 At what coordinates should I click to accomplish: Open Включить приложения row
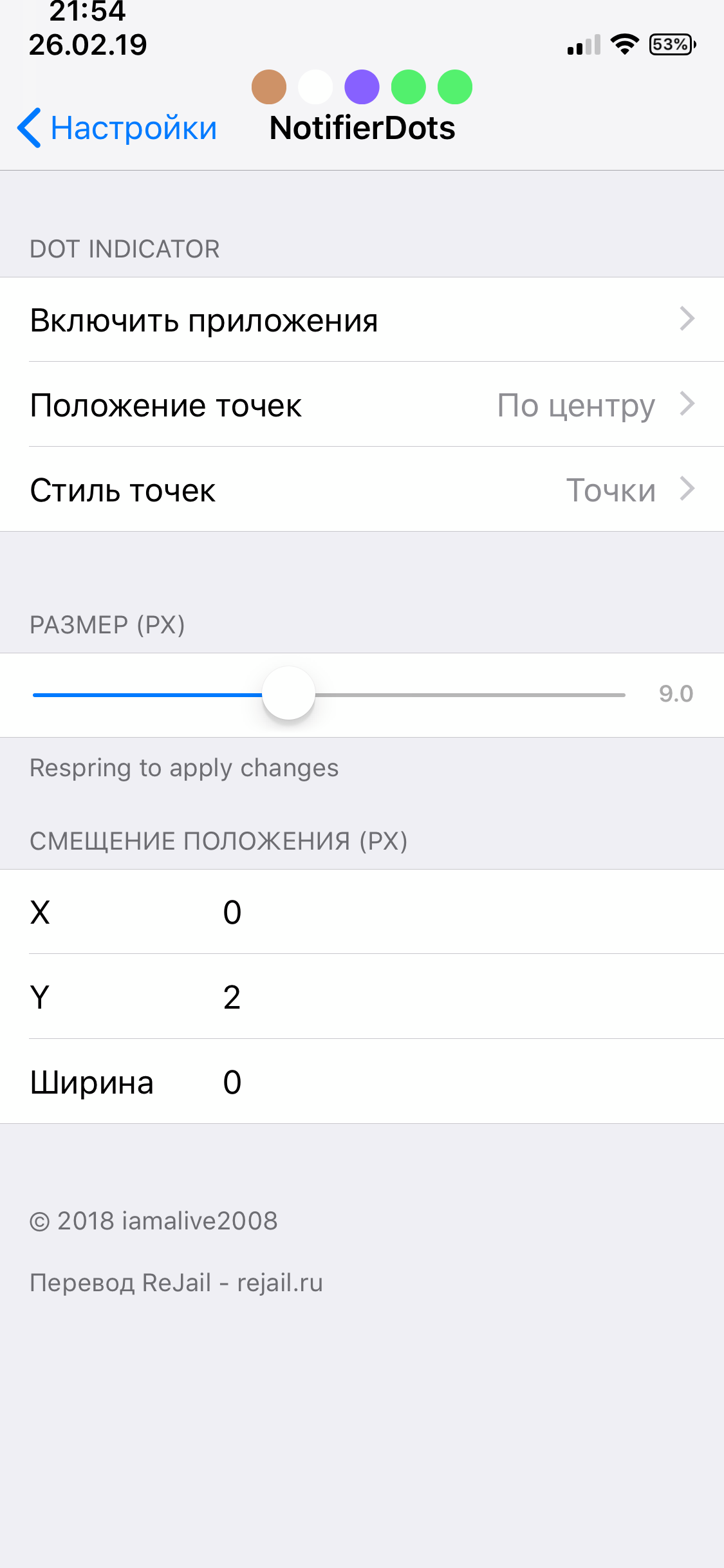pos(362,319)
